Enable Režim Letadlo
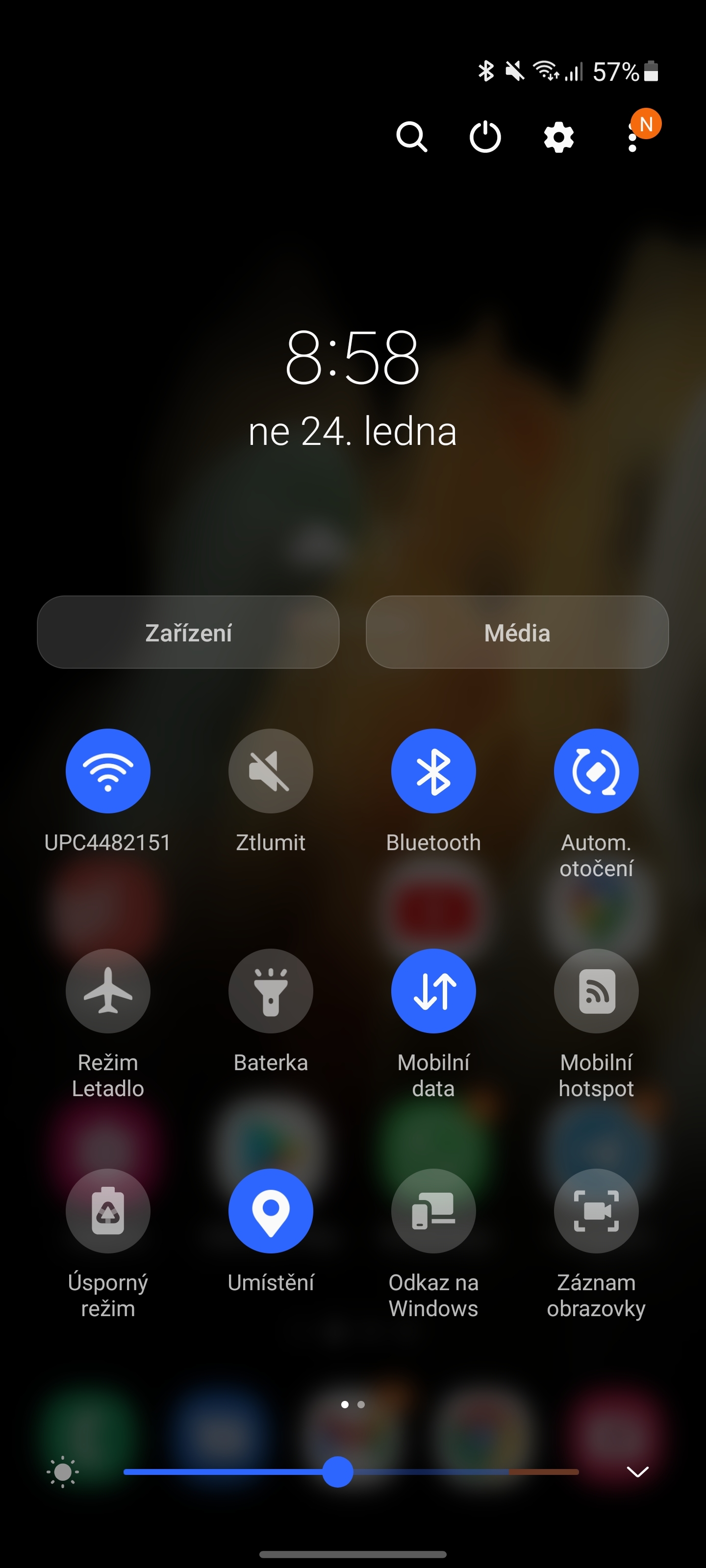The height and width of the screenshot is (1568, 706). pyautogui.click(x=107, y=991)
